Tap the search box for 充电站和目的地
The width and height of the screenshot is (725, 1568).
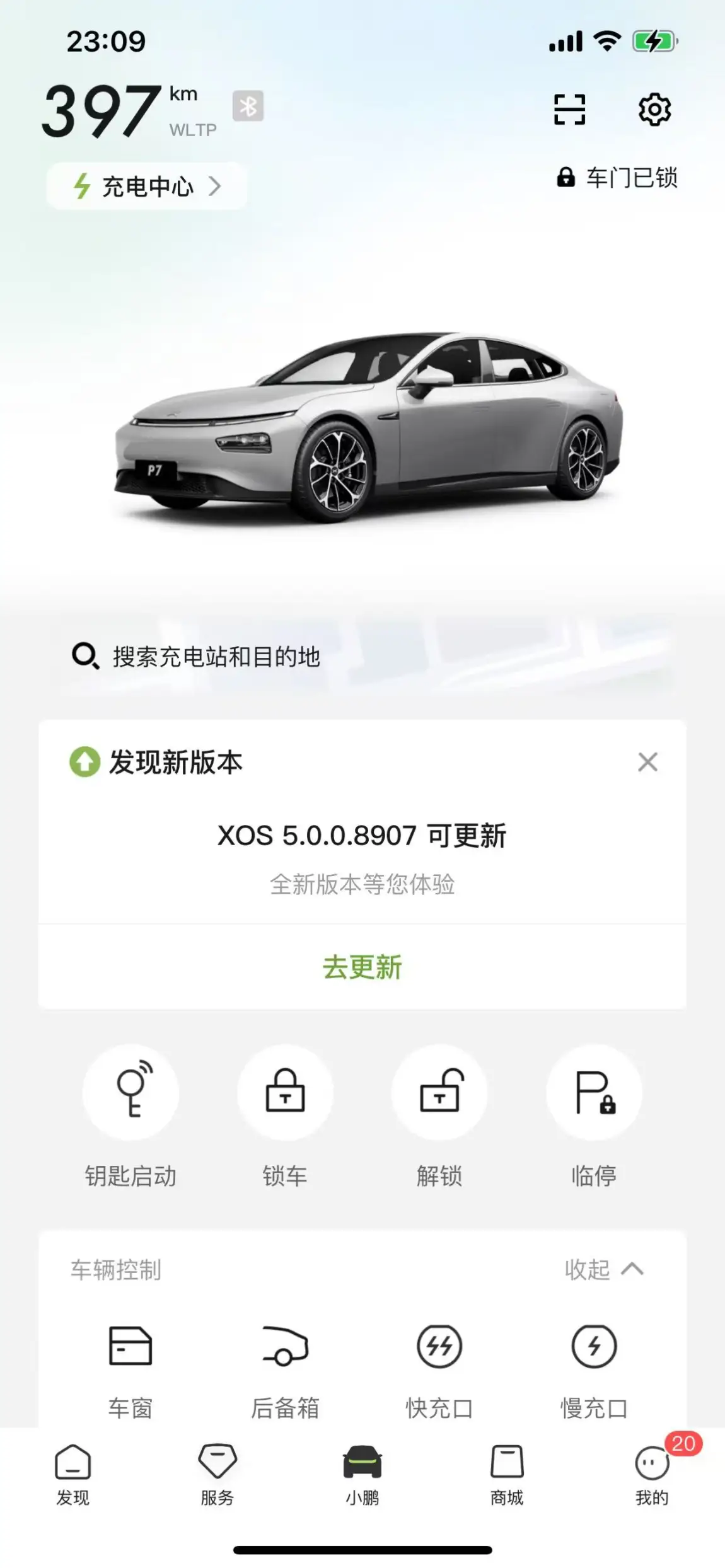tap(362, 656)
